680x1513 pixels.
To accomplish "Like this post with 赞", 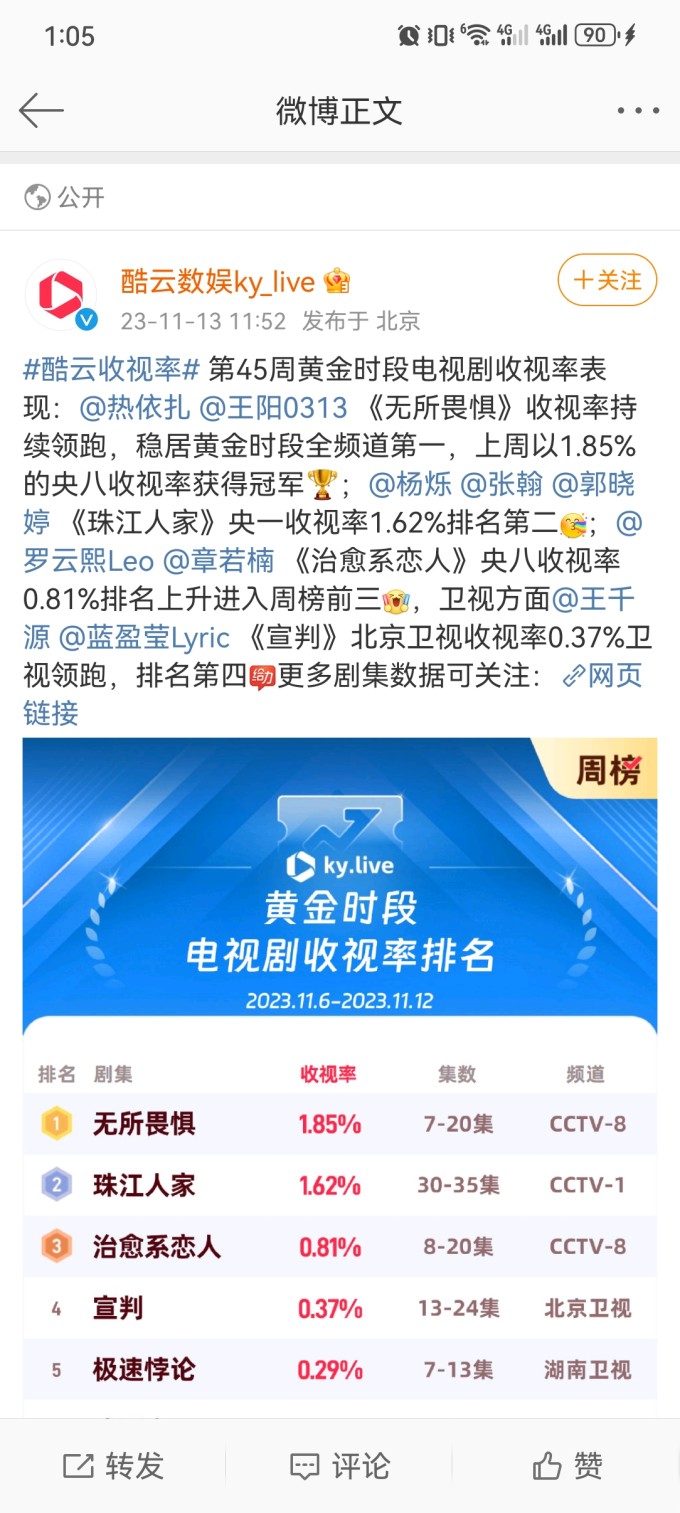I will click(x=566, y=1466).
